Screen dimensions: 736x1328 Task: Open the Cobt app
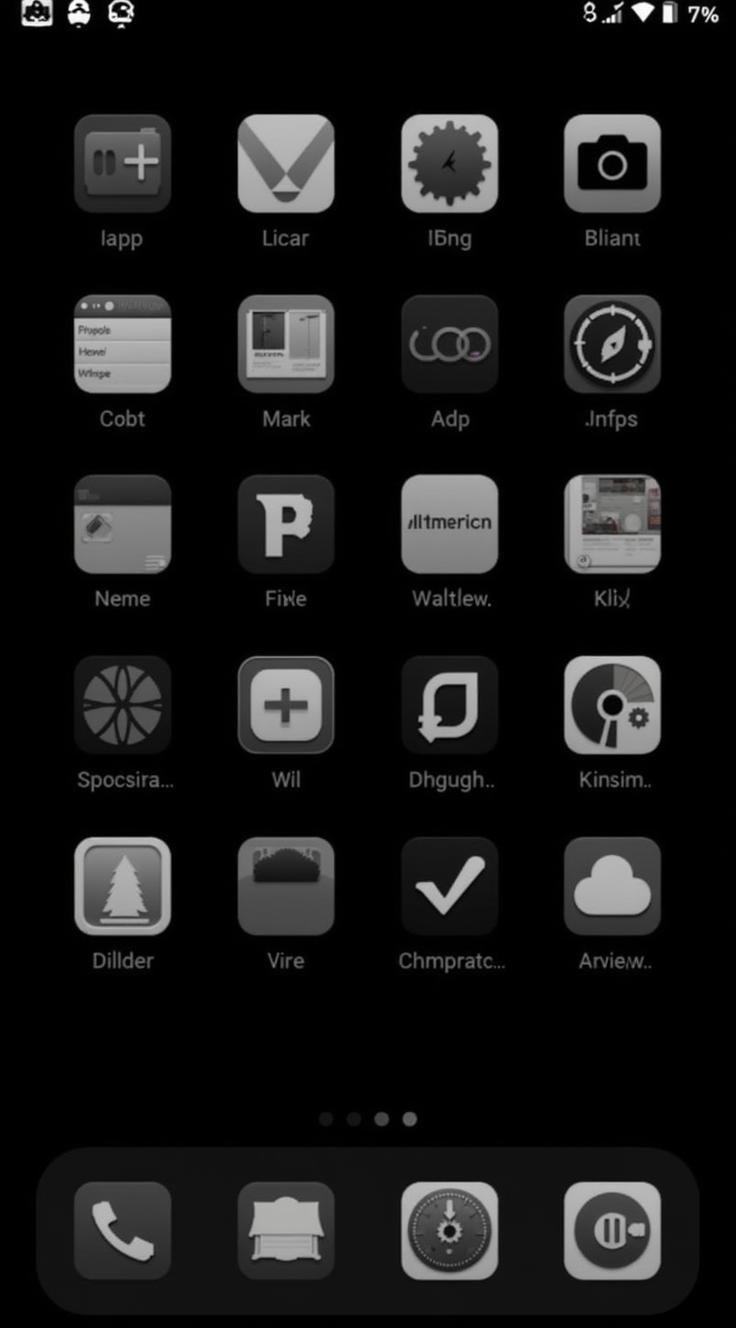coord(122,343)
